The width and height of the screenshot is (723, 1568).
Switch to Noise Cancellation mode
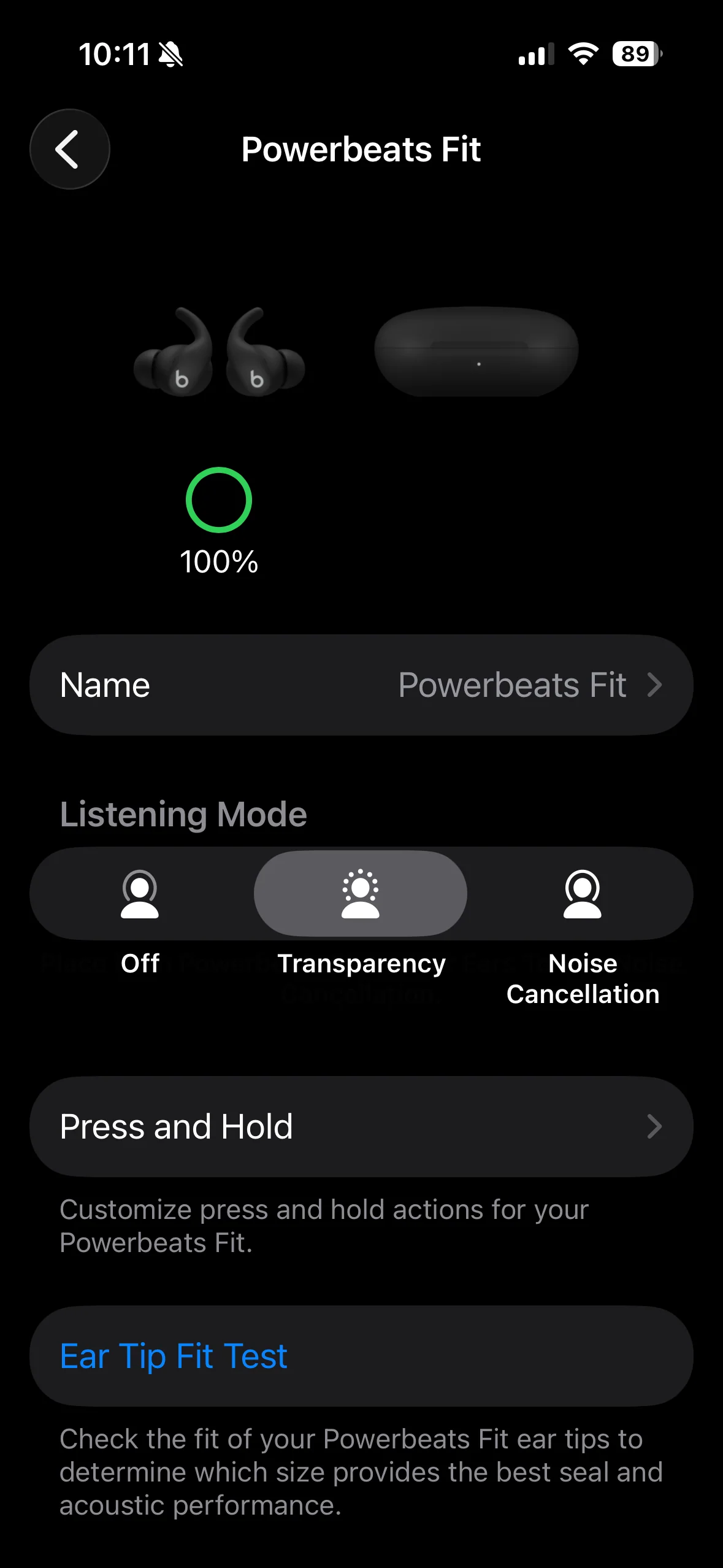[583, 894]
